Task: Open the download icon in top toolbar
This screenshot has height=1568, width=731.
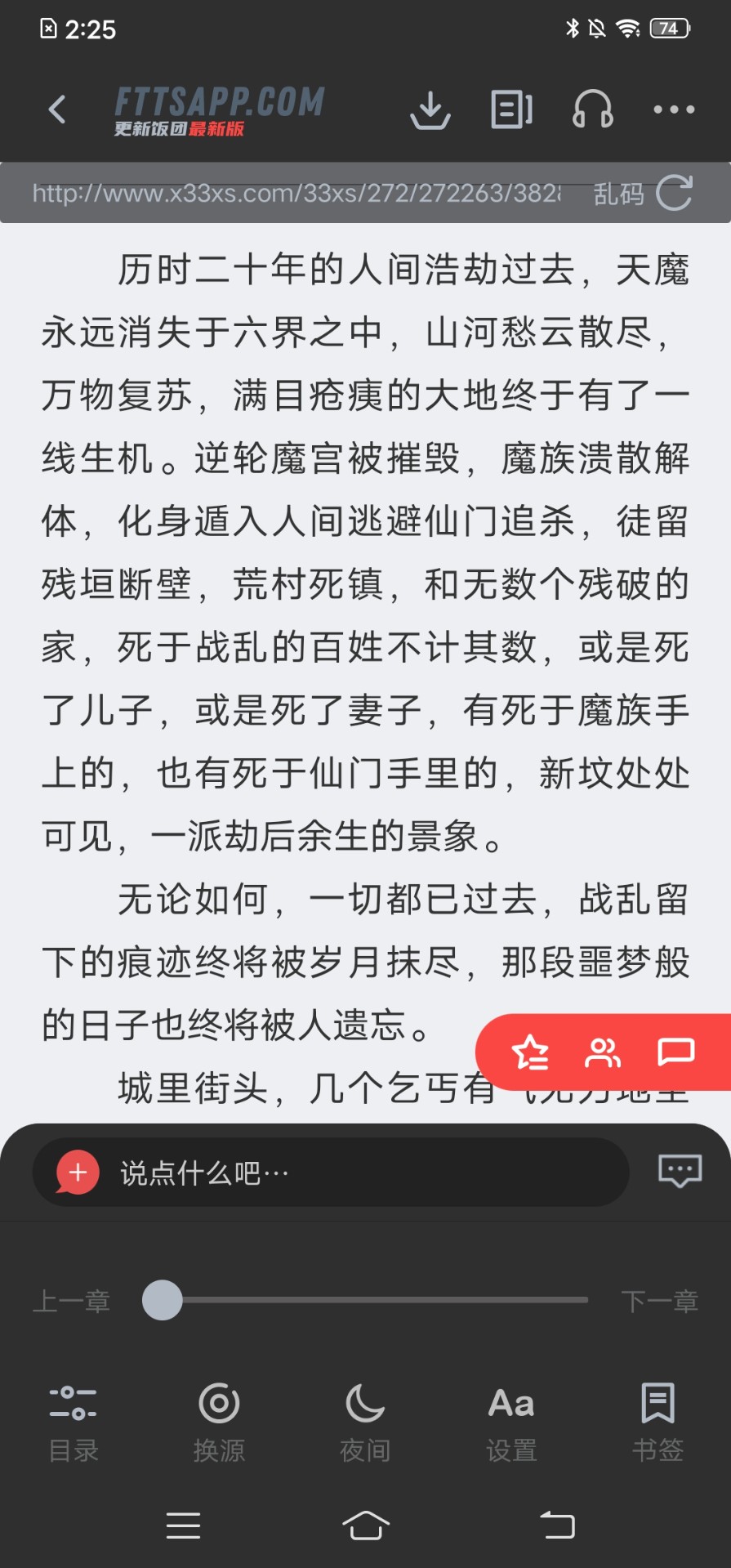Action: click(x=430, y=109)
